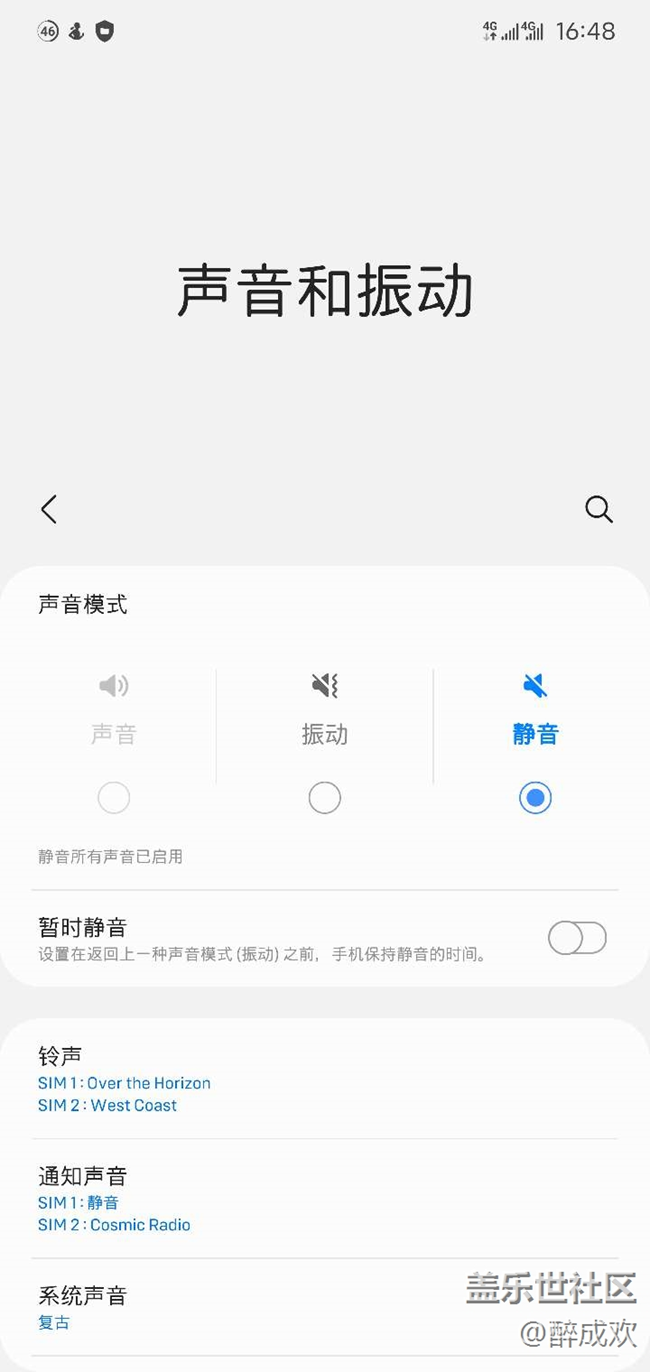Select the 声音 sound mode

pyautogui.click(x=114, y=797)
